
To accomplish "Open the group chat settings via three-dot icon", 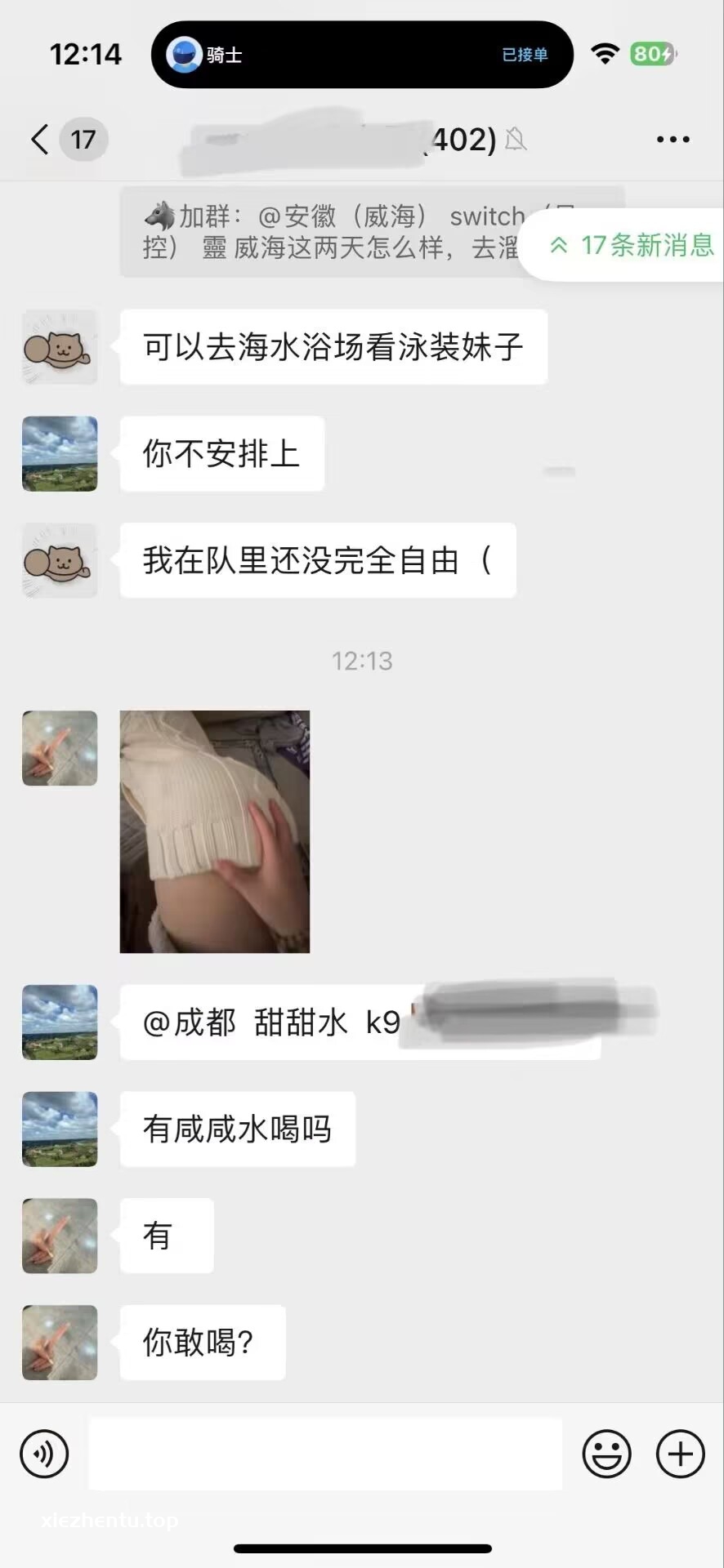I will click(673, 139).
